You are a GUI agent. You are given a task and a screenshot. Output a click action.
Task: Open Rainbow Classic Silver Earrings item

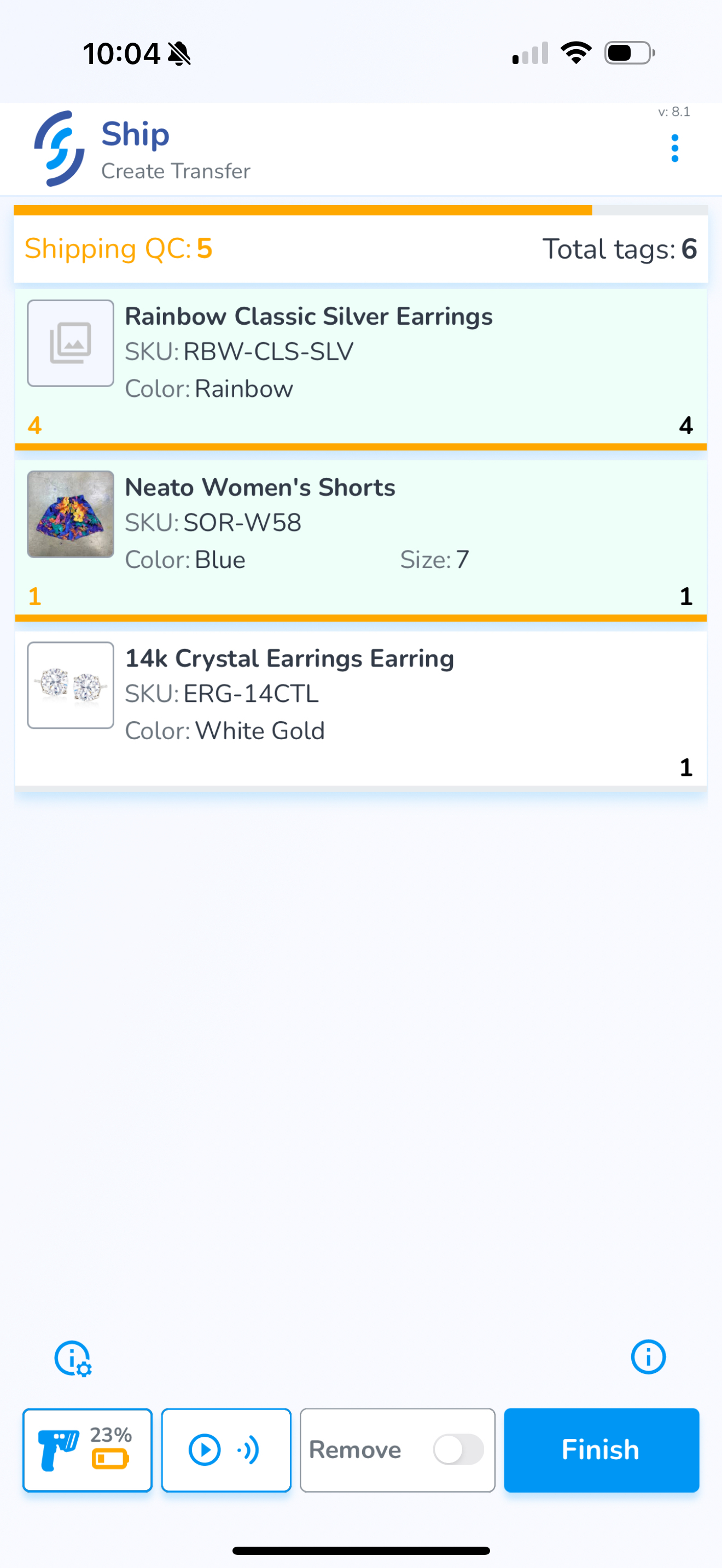click(361, 370)
